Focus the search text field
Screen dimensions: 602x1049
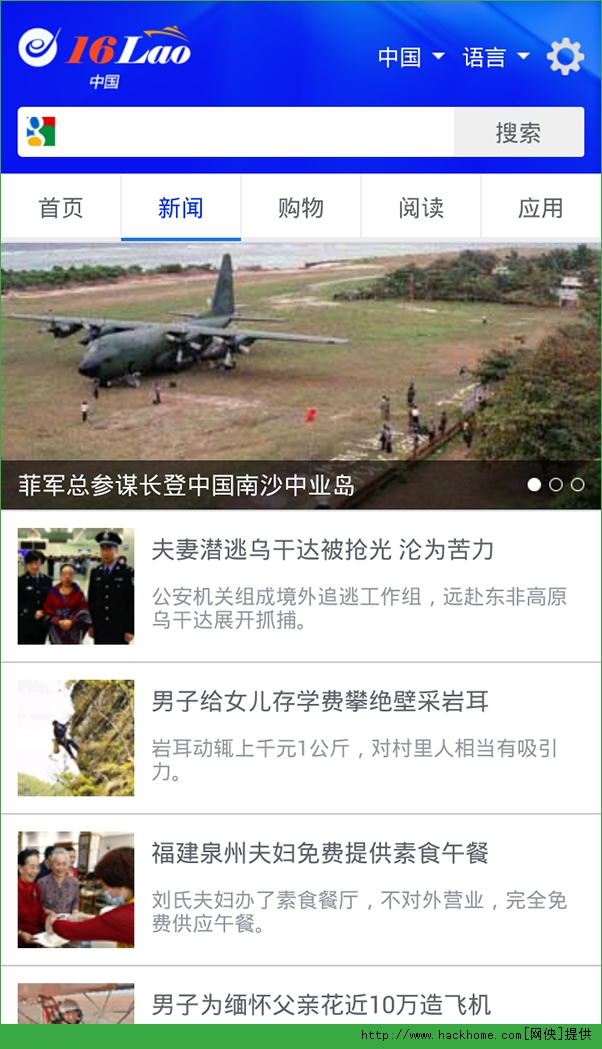[x=255, y=132]
